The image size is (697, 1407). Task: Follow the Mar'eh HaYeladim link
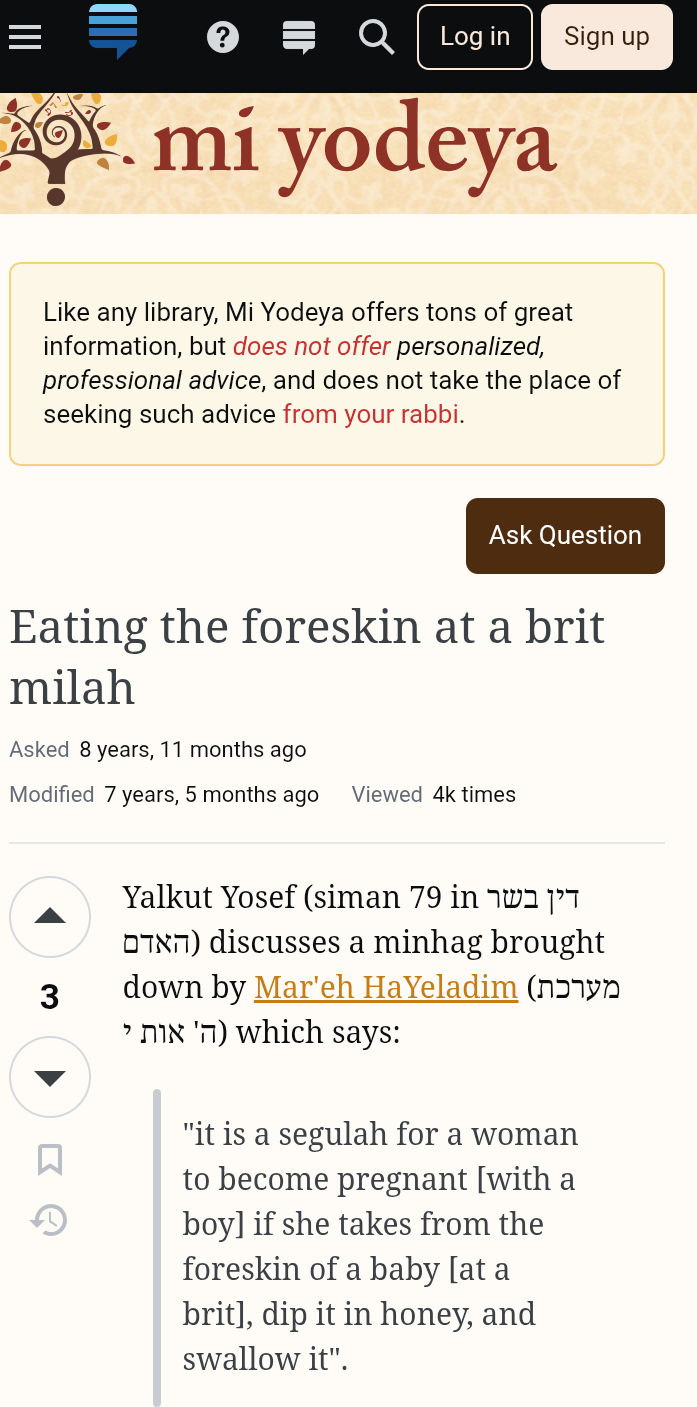click(385, 987)
